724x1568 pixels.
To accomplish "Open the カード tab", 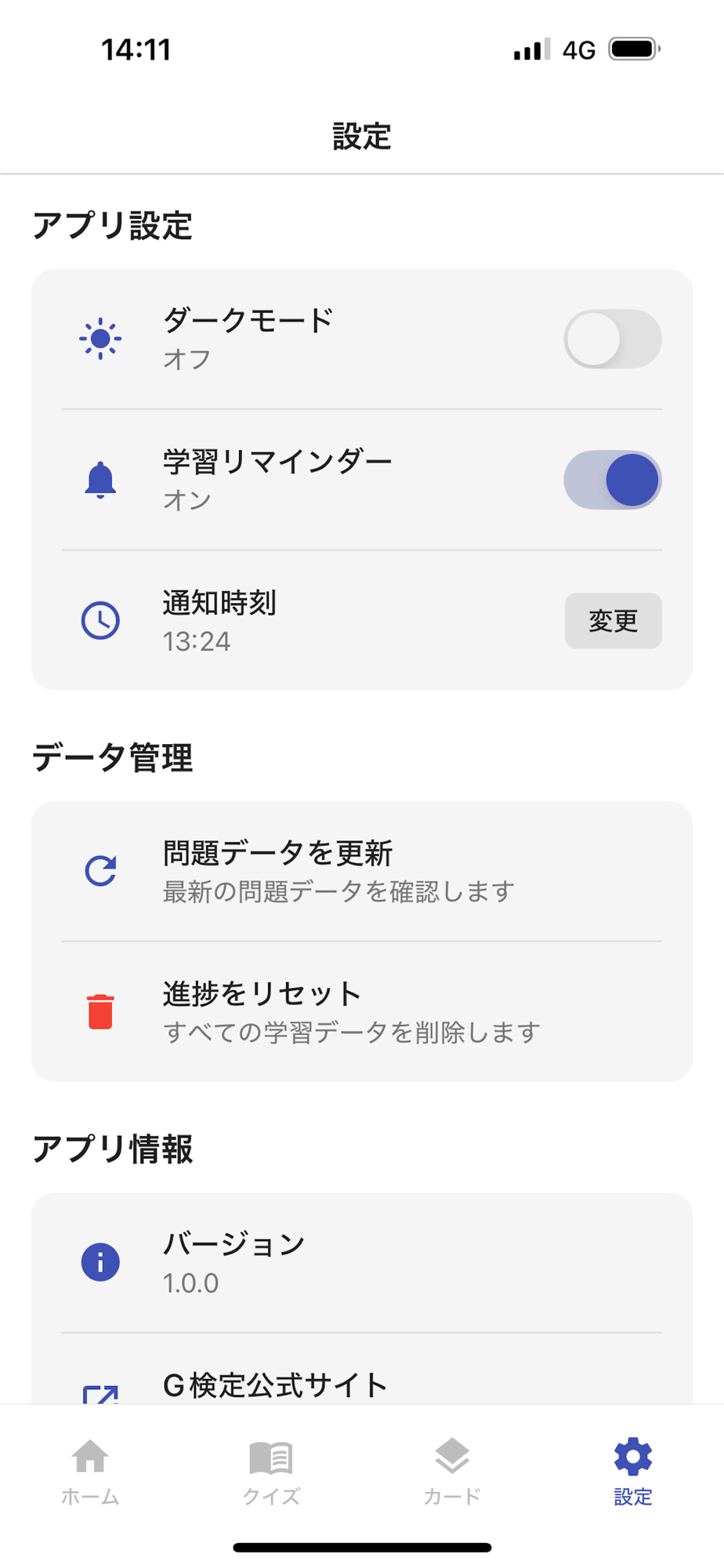I will coord(452,1472).
